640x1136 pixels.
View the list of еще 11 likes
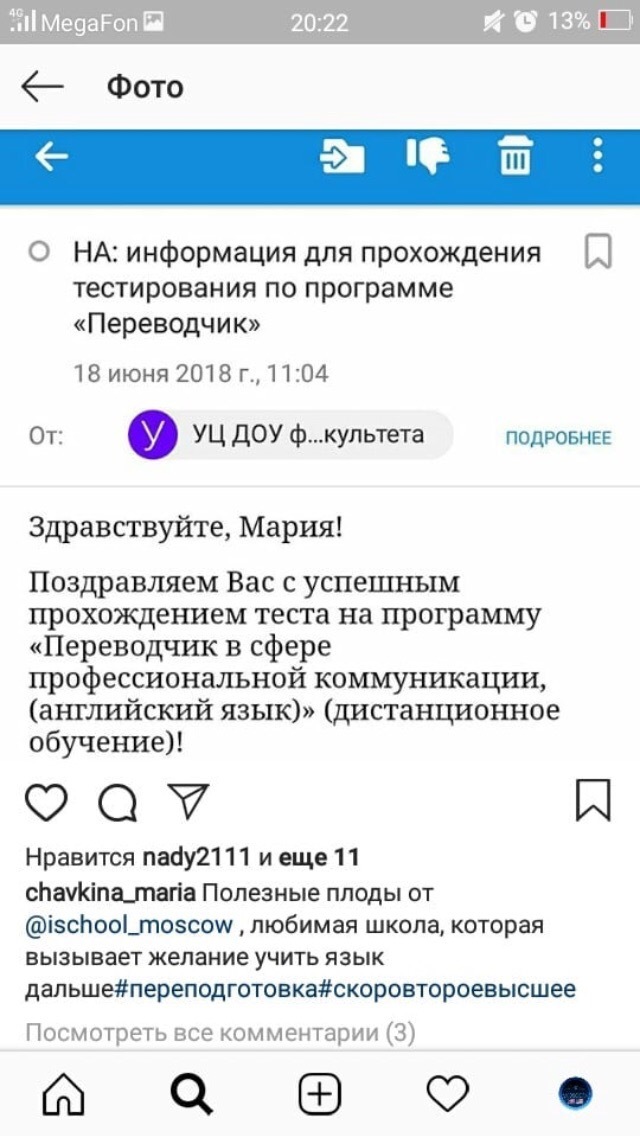(318, 857)
